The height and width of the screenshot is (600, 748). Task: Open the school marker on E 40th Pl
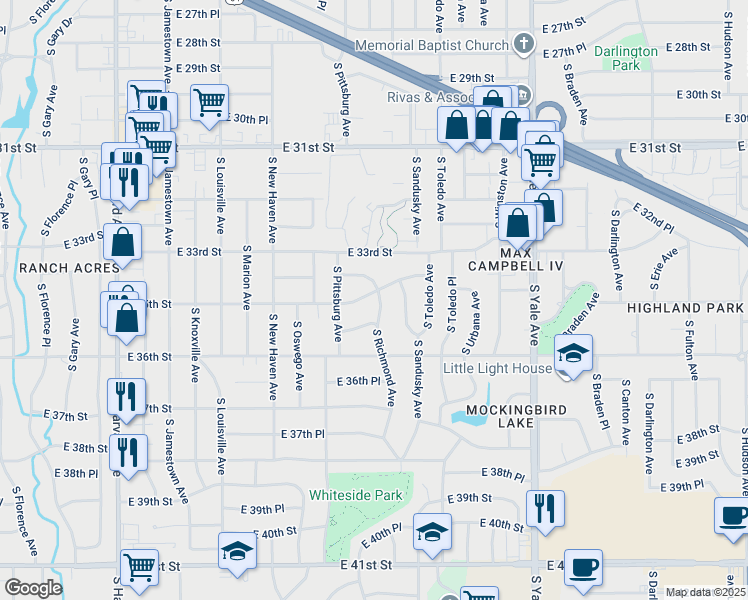pyautogui.click(x=432, y=531)
